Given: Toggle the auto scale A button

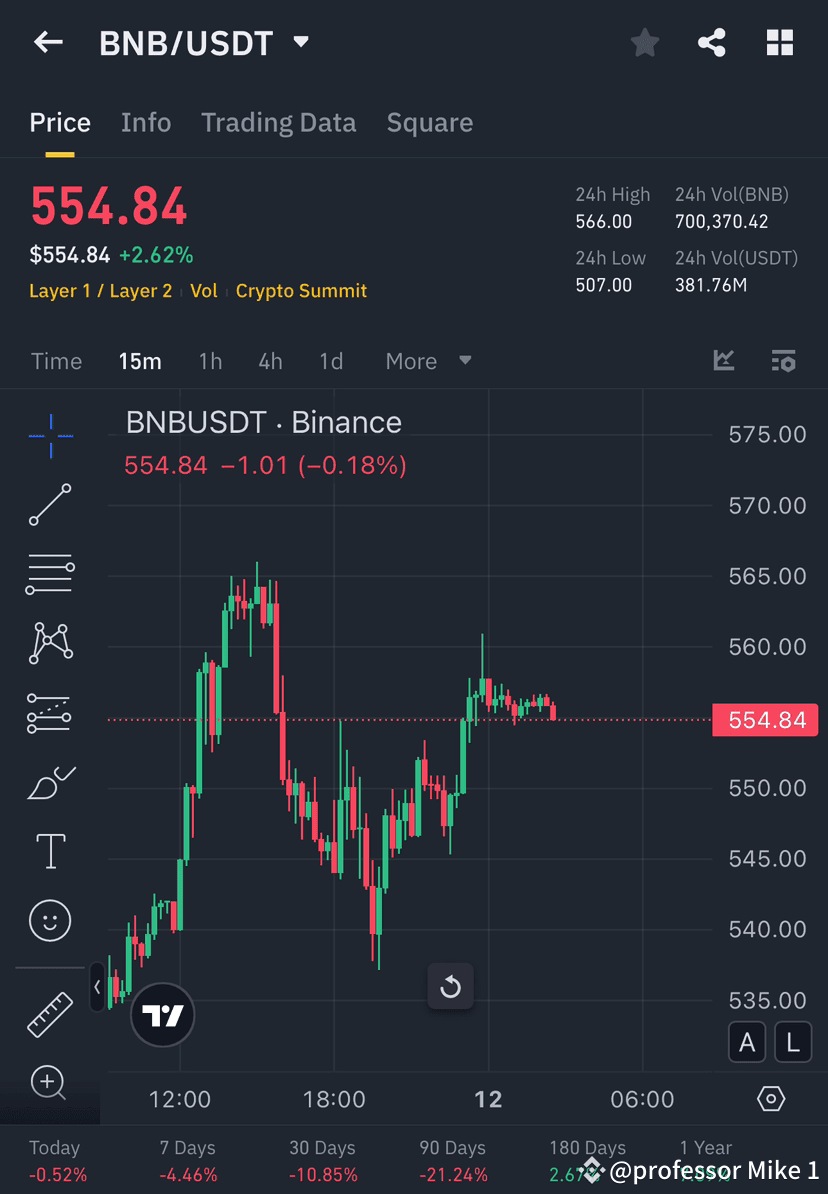Looking at the screenshot, I should tap(747, 1042).
